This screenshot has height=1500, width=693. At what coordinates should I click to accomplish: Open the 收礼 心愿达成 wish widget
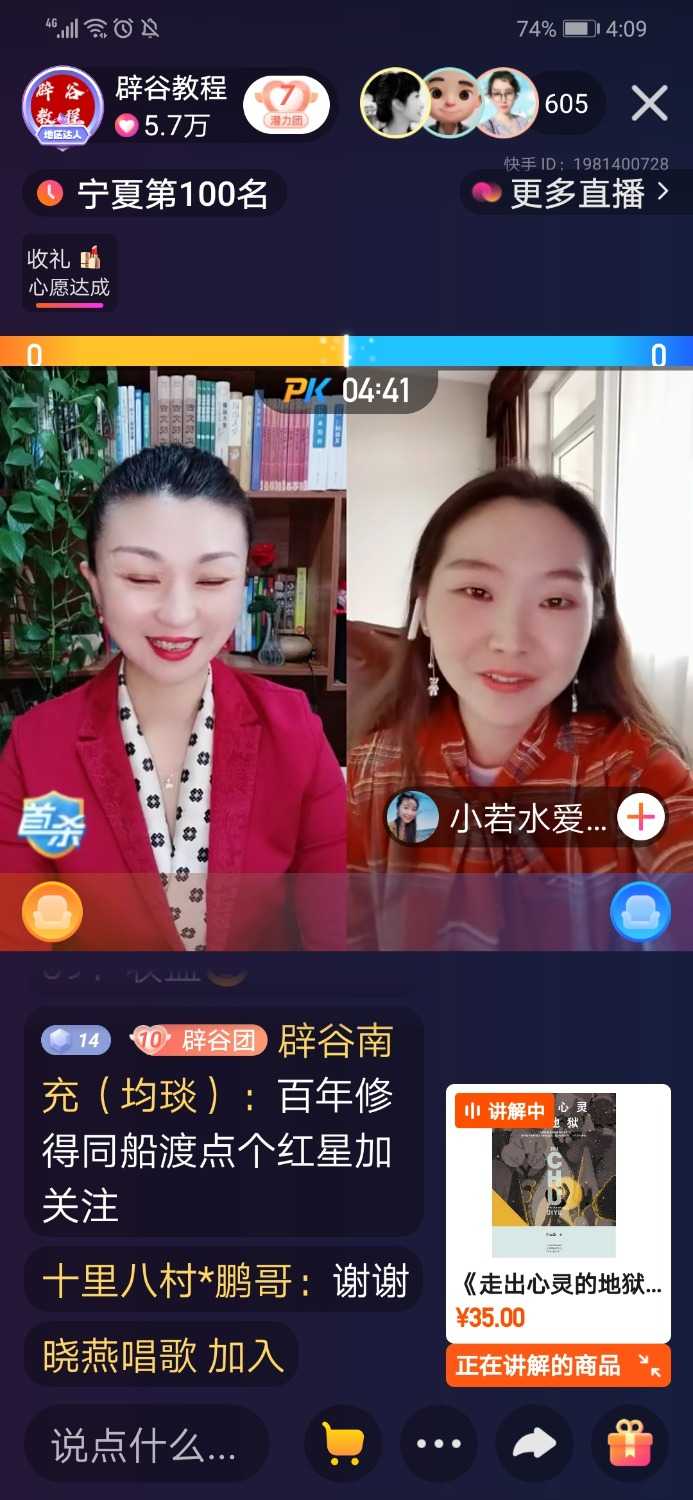69,273
